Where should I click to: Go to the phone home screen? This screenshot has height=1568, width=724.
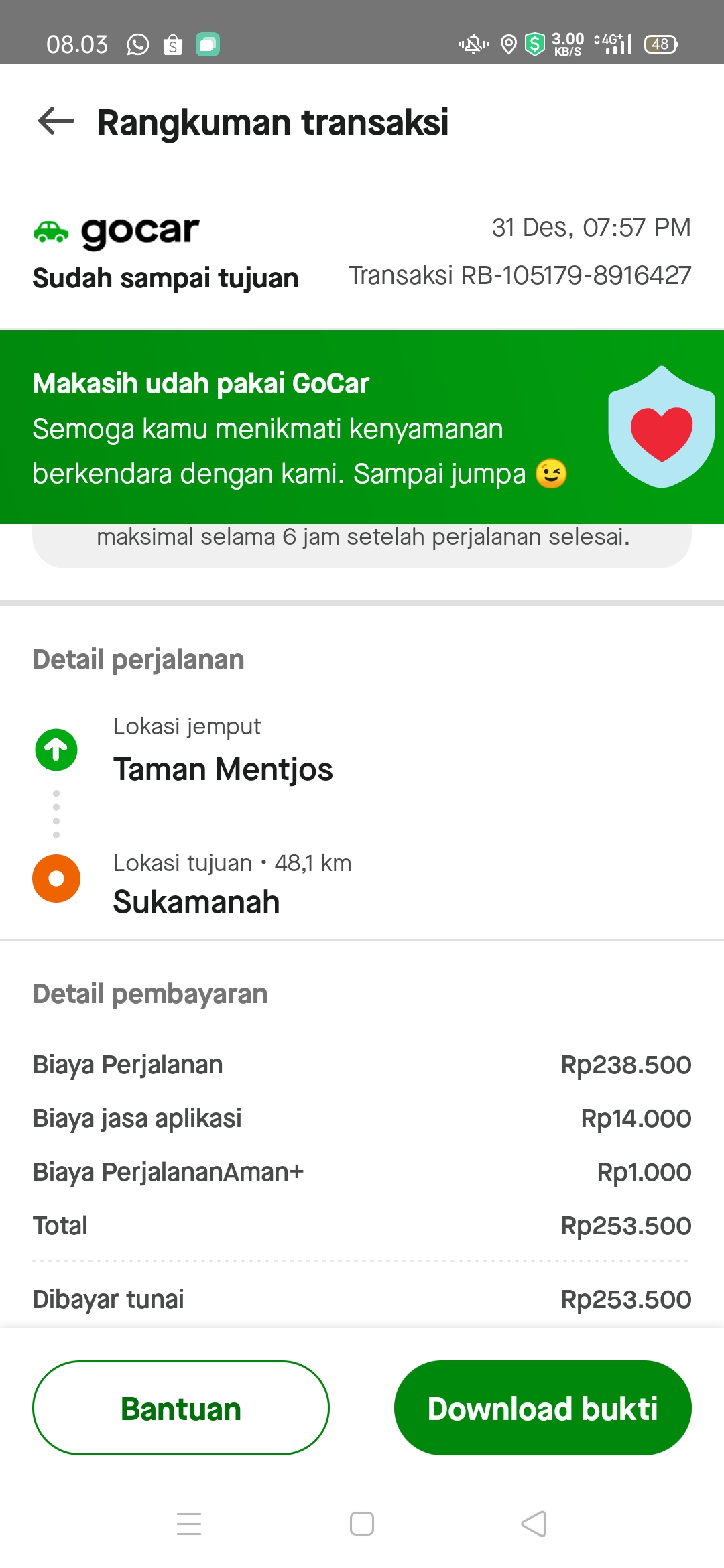[x=362, y=1524]
